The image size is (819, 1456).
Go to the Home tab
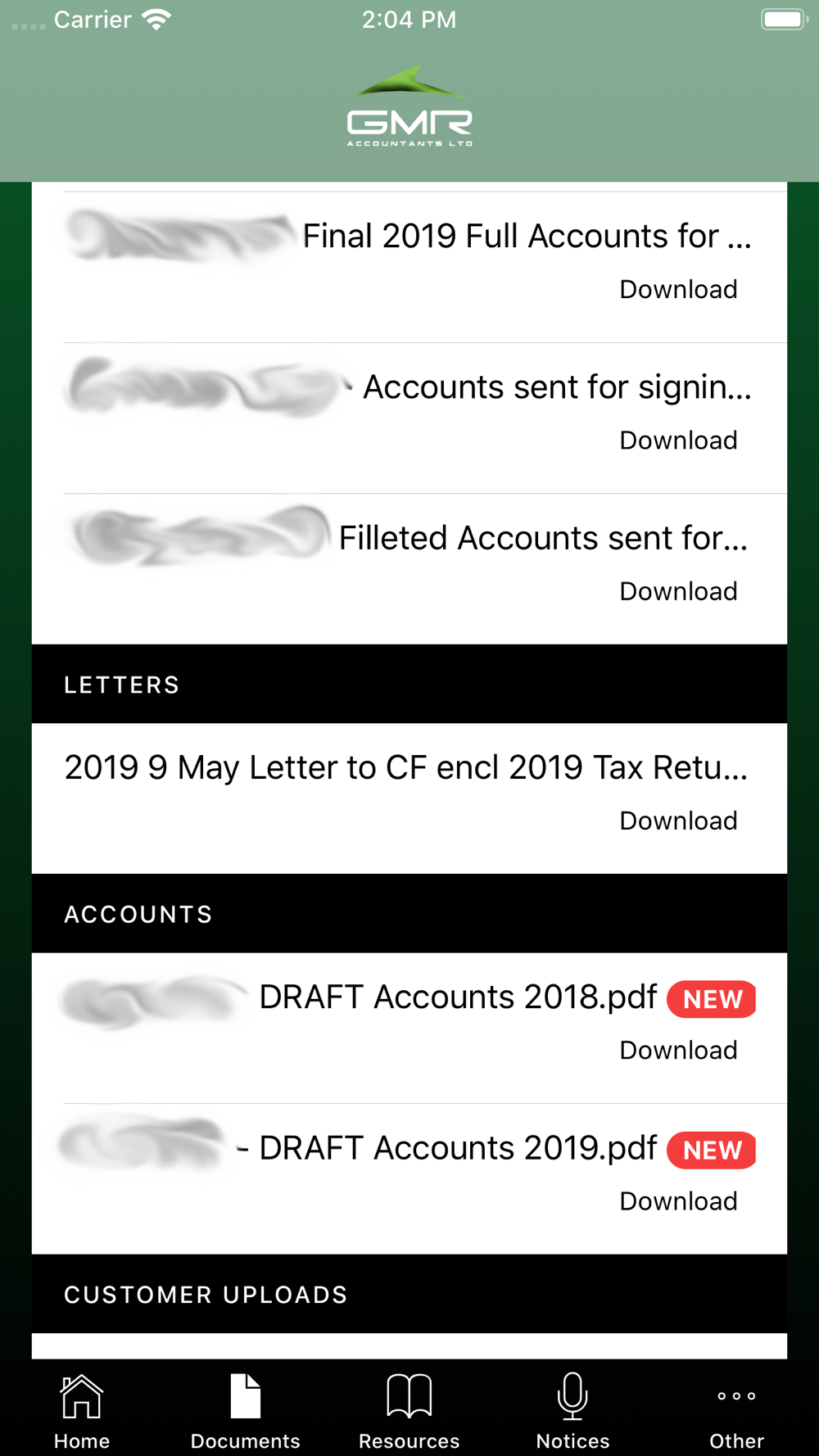click(x=82, y=1412)
